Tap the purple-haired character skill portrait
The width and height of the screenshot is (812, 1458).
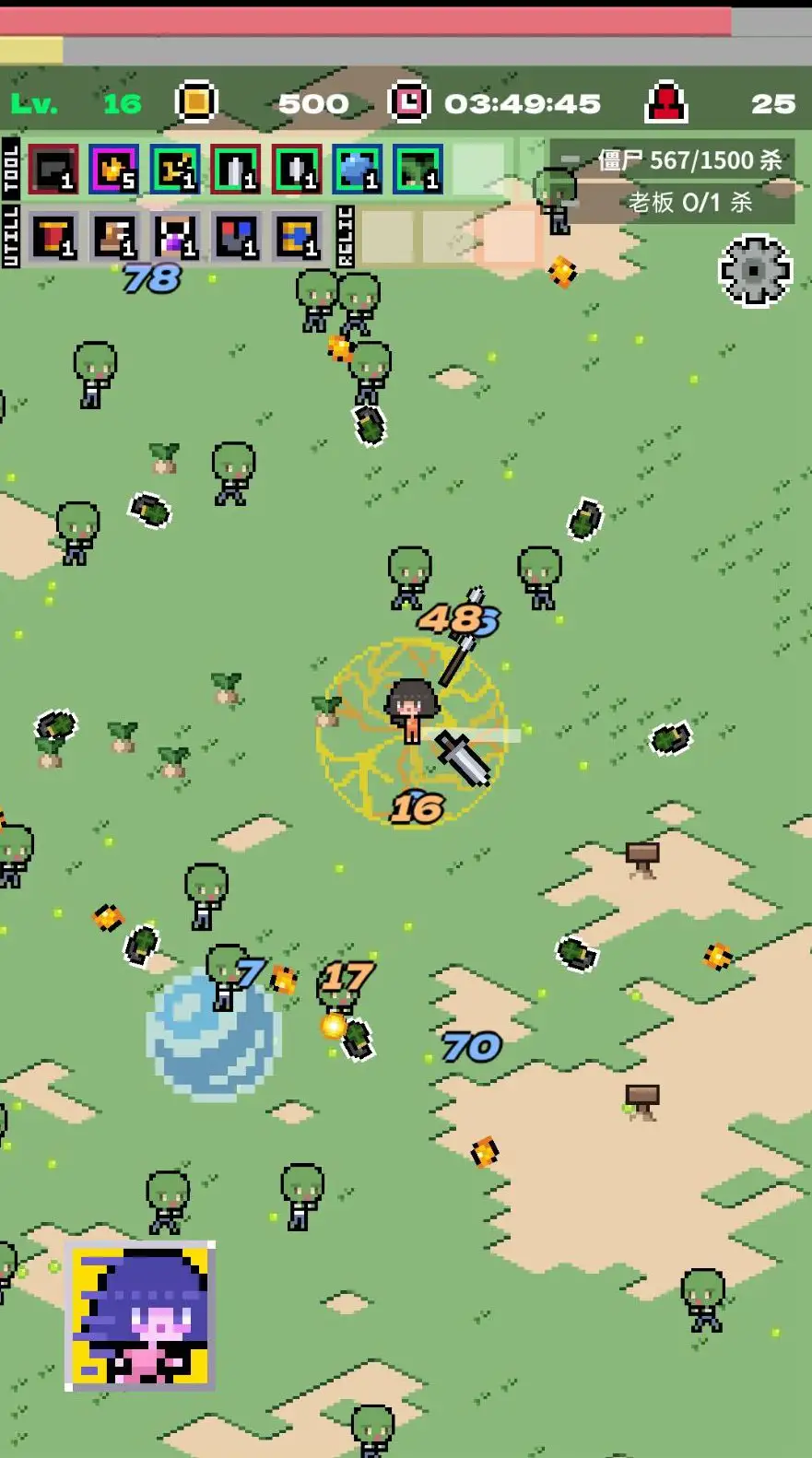pyautogui.click(x=140, y=1316)
